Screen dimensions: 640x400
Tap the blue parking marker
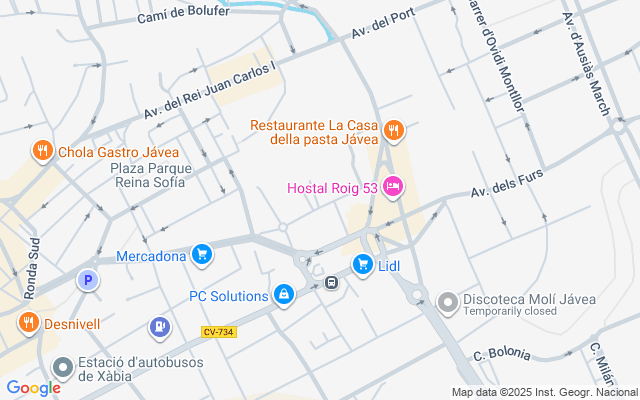click(x=88, y=282)
